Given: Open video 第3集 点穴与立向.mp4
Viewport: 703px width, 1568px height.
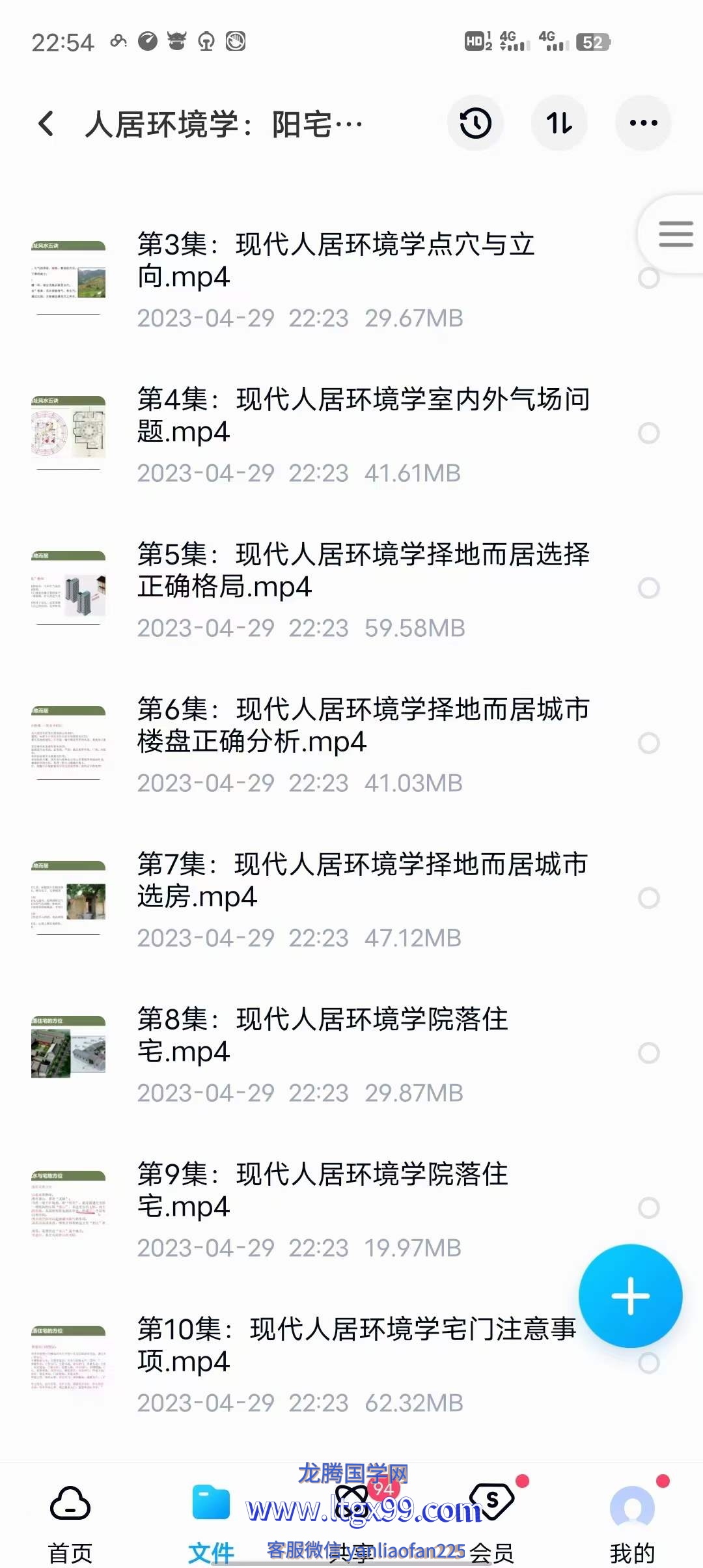Looking at the screenshot, I should tap(335, 260).
